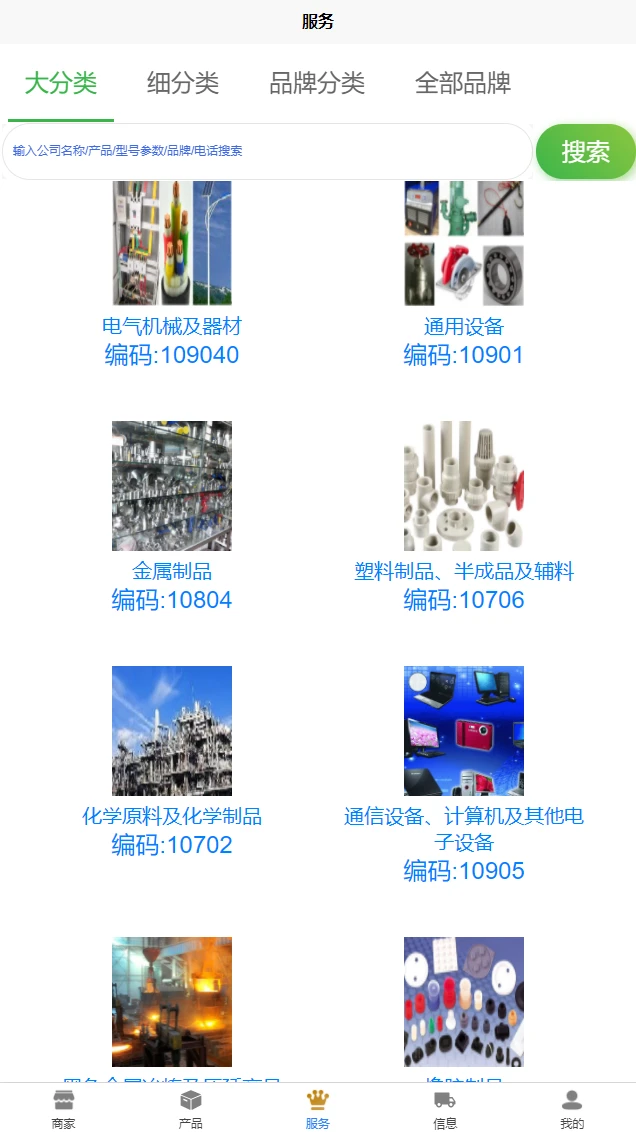The image size is (636, 1132).
Task: Tap the green 搜索 button
Action: [585, 152]
